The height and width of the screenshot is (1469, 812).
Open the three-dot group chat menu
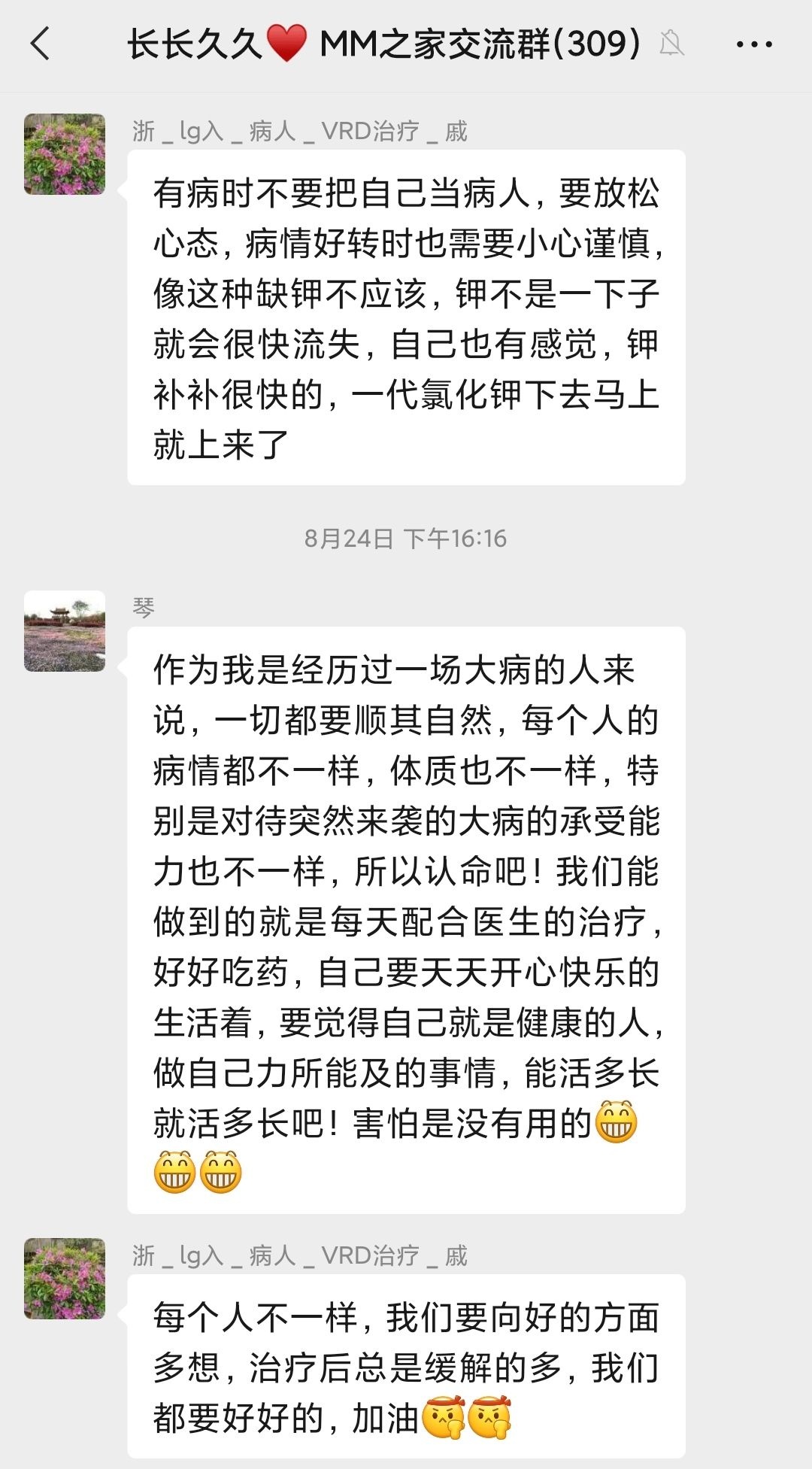click(x=754, y=44)
